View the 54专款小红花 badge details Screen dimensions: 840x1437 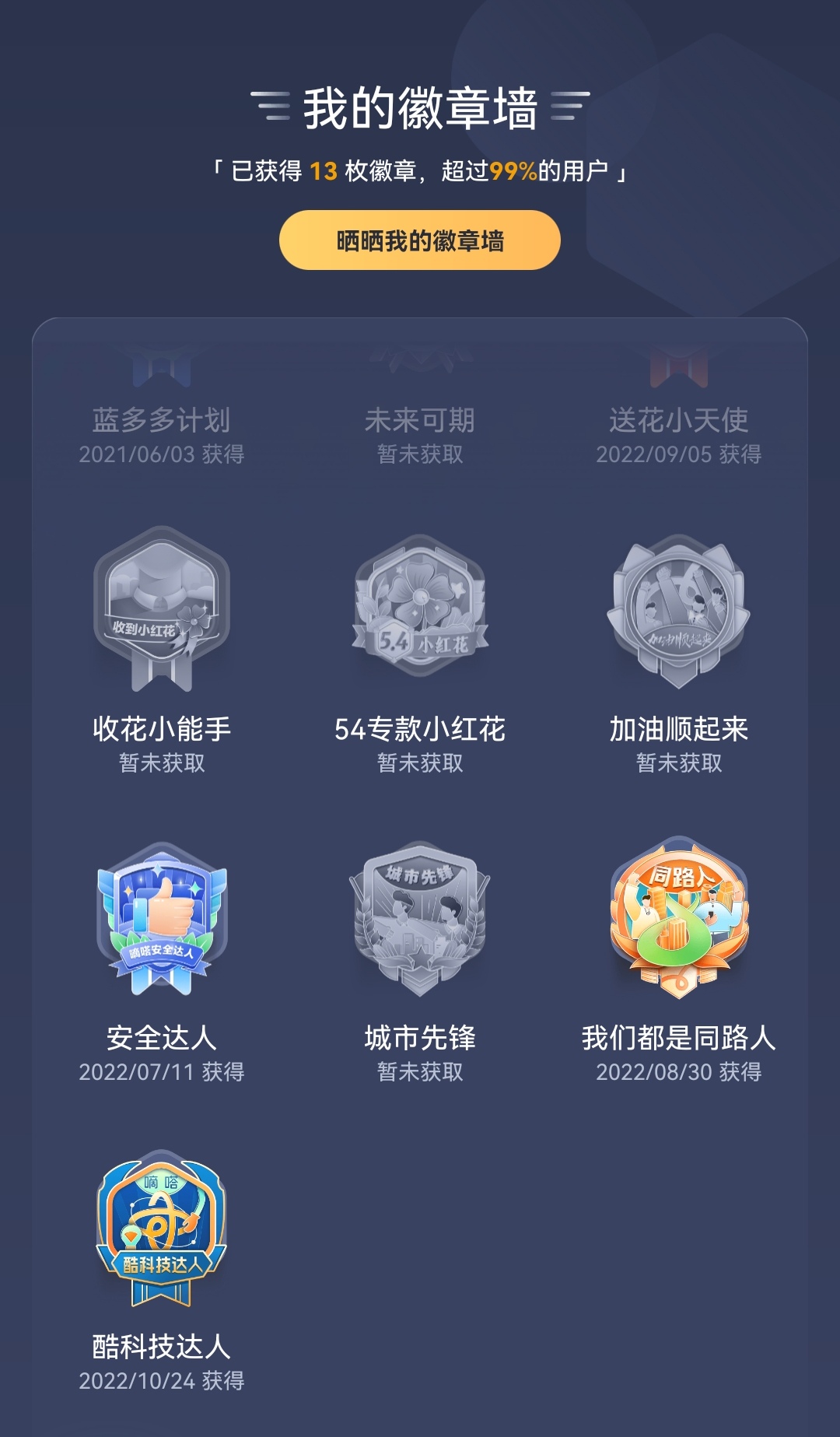click(x=420, y=608)
